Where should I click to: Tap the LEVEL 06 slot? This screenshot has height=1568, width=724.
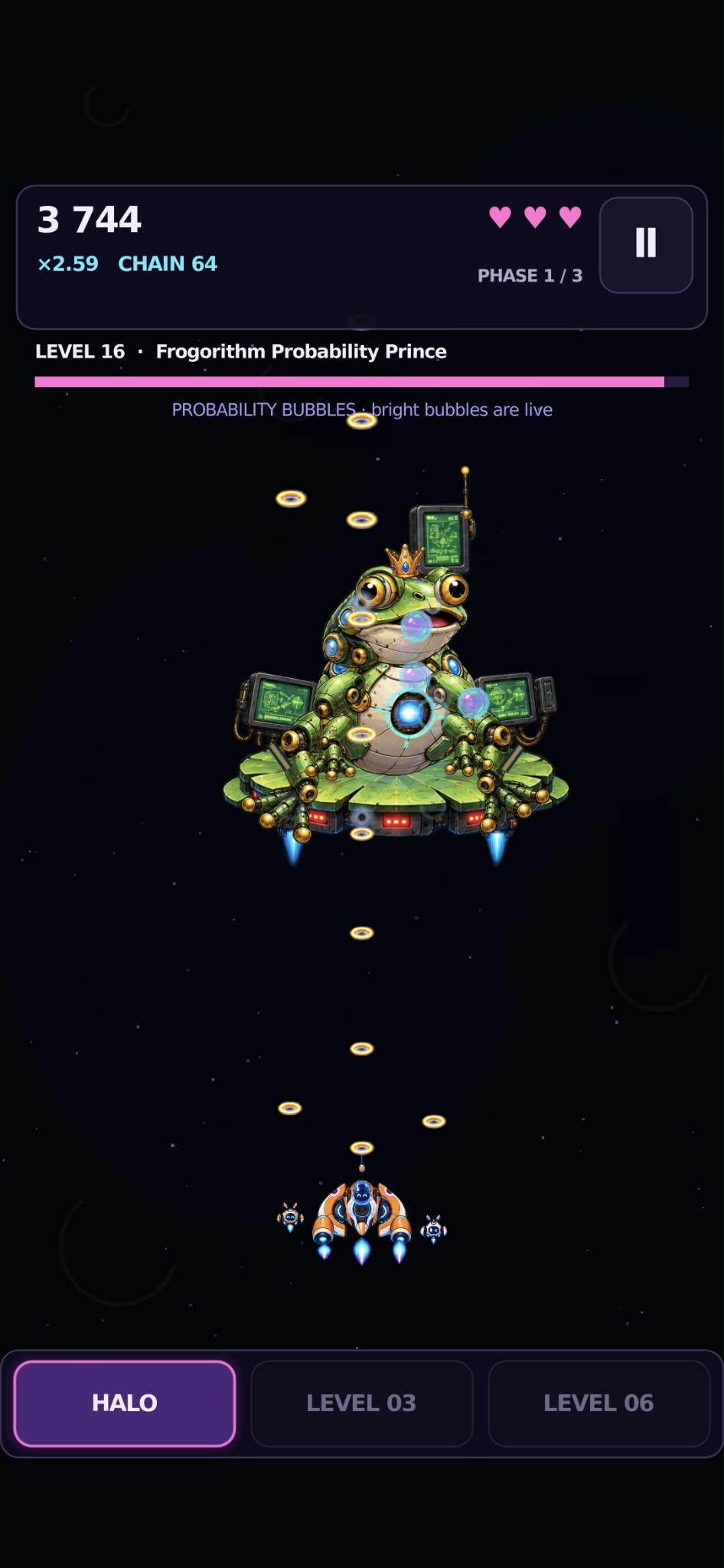point(598,1403)
